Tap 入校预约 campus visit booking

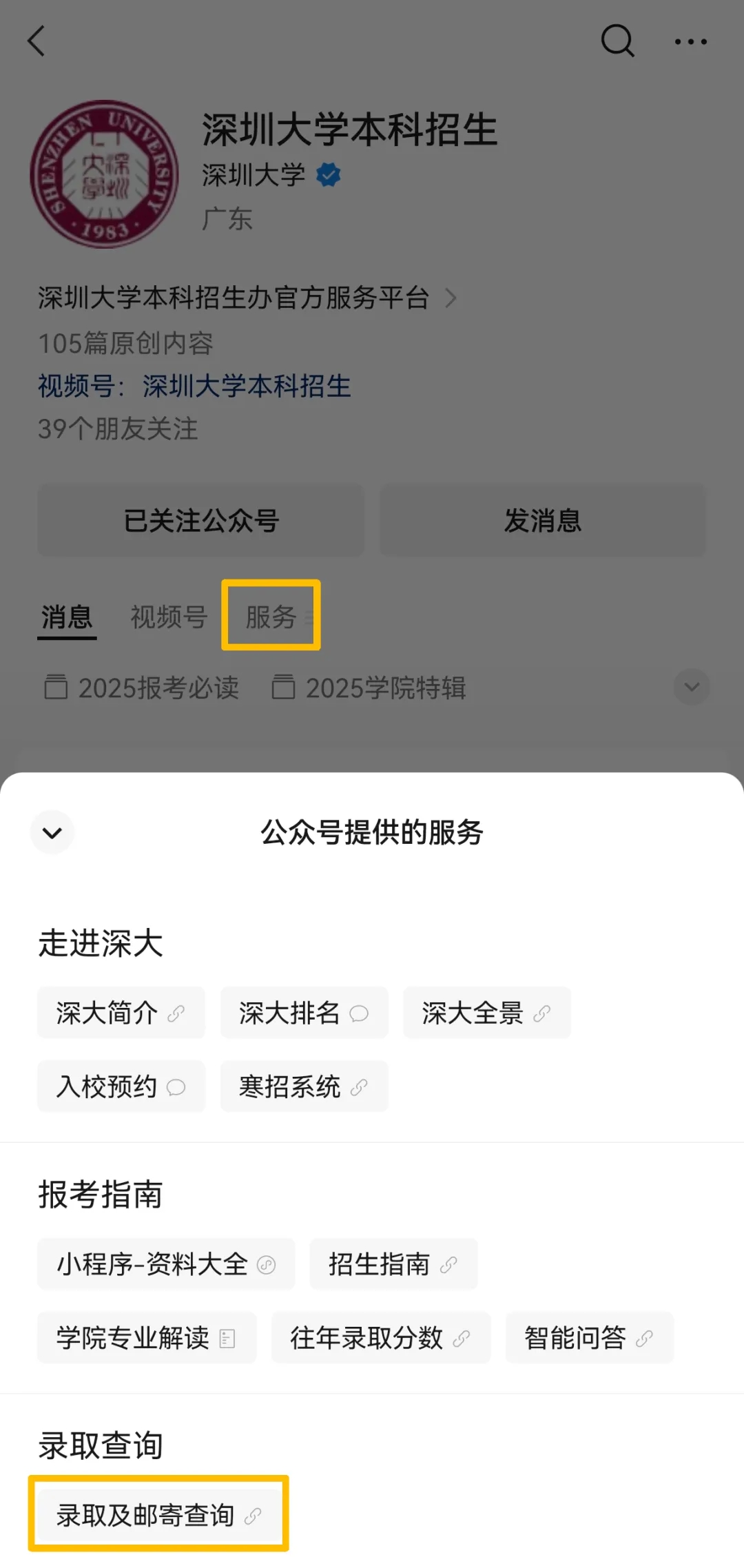click(x=121, y=1086)
